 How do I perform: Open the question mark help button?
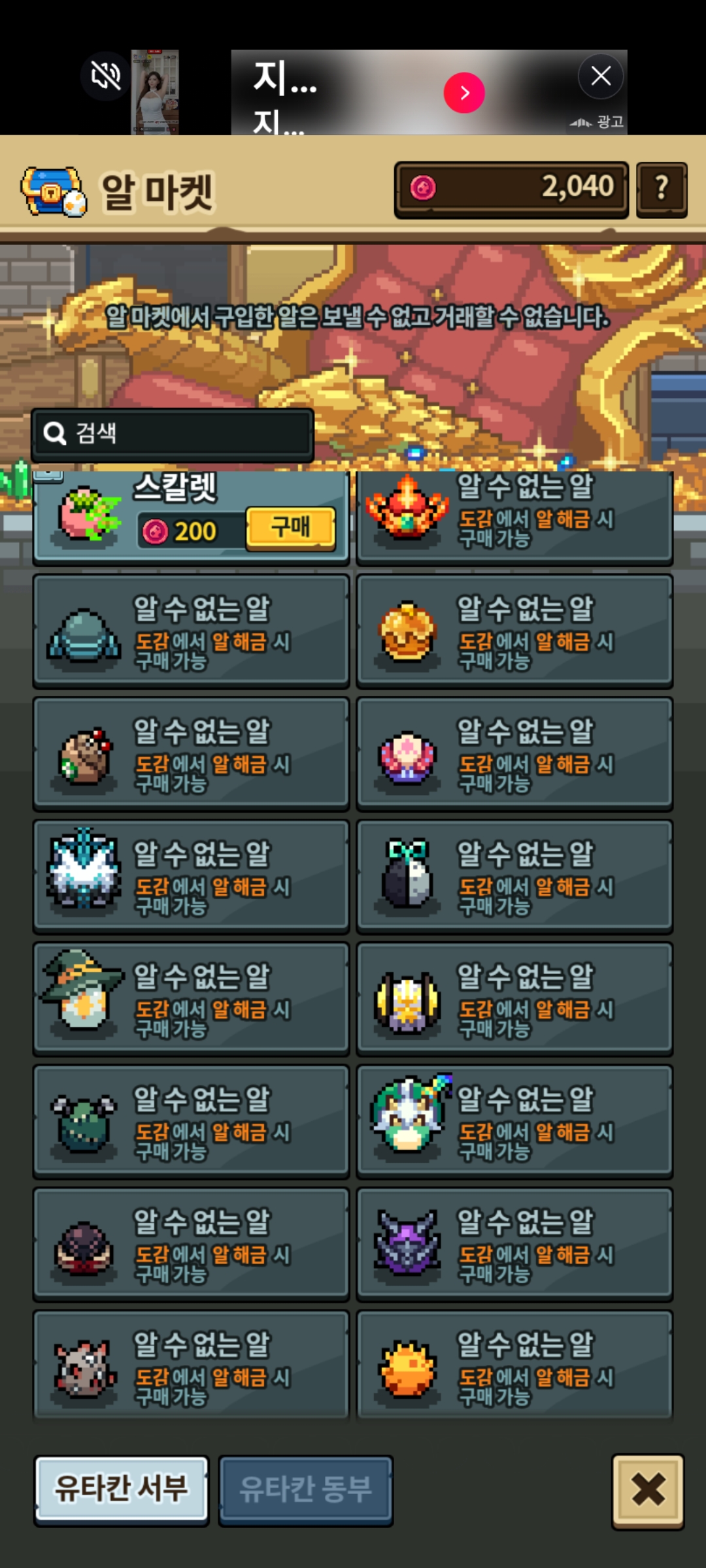(662, 189)
